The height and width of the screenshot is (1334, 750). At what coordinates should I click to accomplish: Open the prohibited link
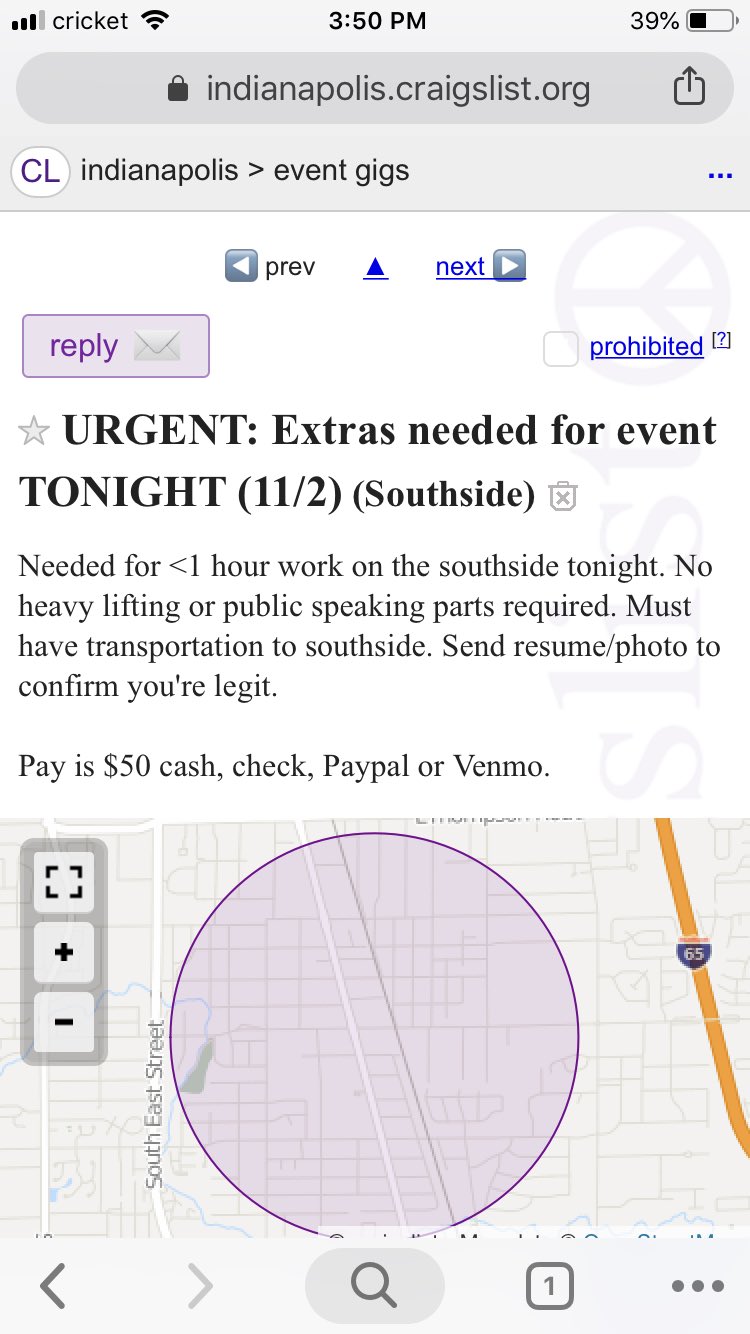pos(646,347)
